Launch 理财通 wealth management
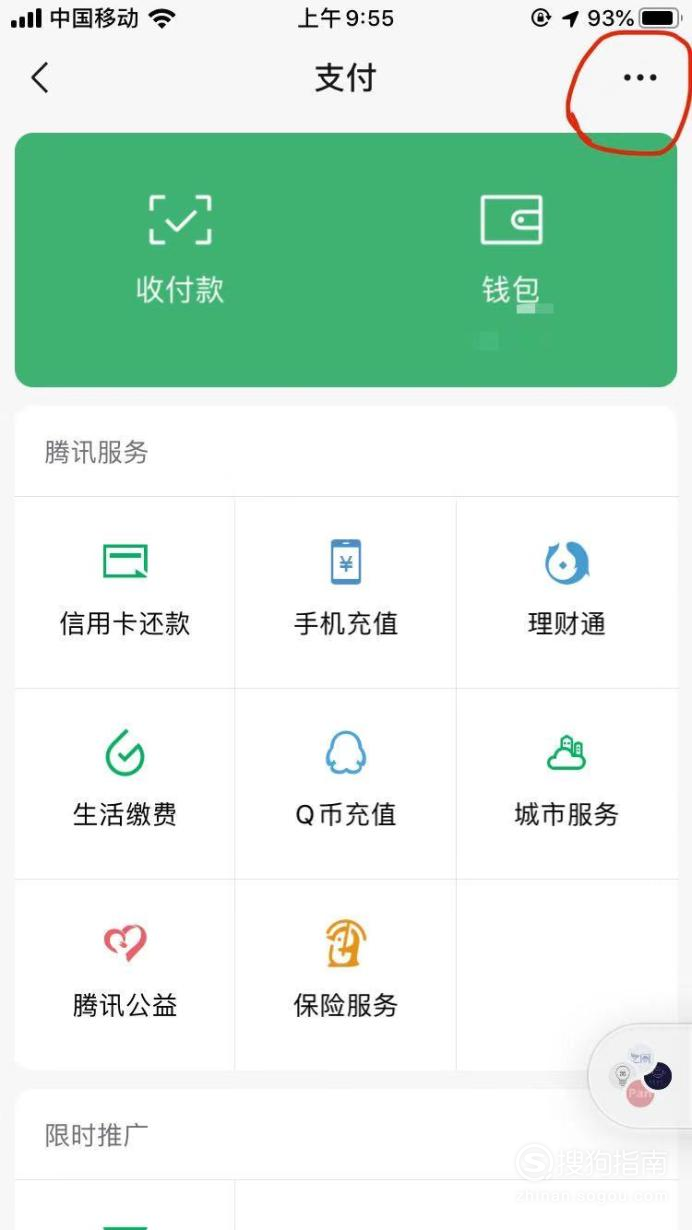This screenshot has width=692, height=1230. 567,592
